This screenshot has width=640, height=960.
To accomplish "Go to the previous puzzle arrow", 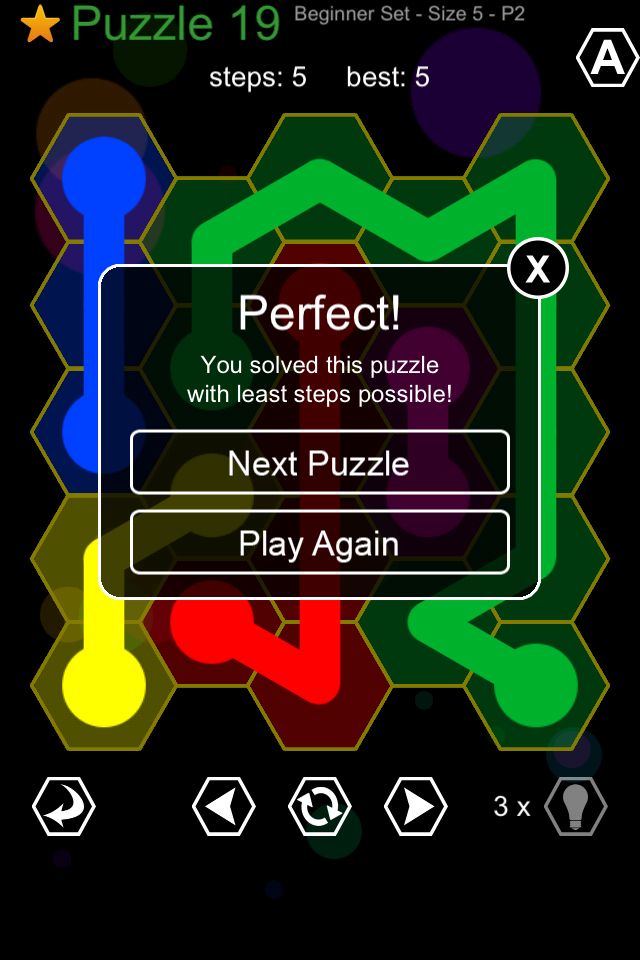I will [x=223, y=806].
